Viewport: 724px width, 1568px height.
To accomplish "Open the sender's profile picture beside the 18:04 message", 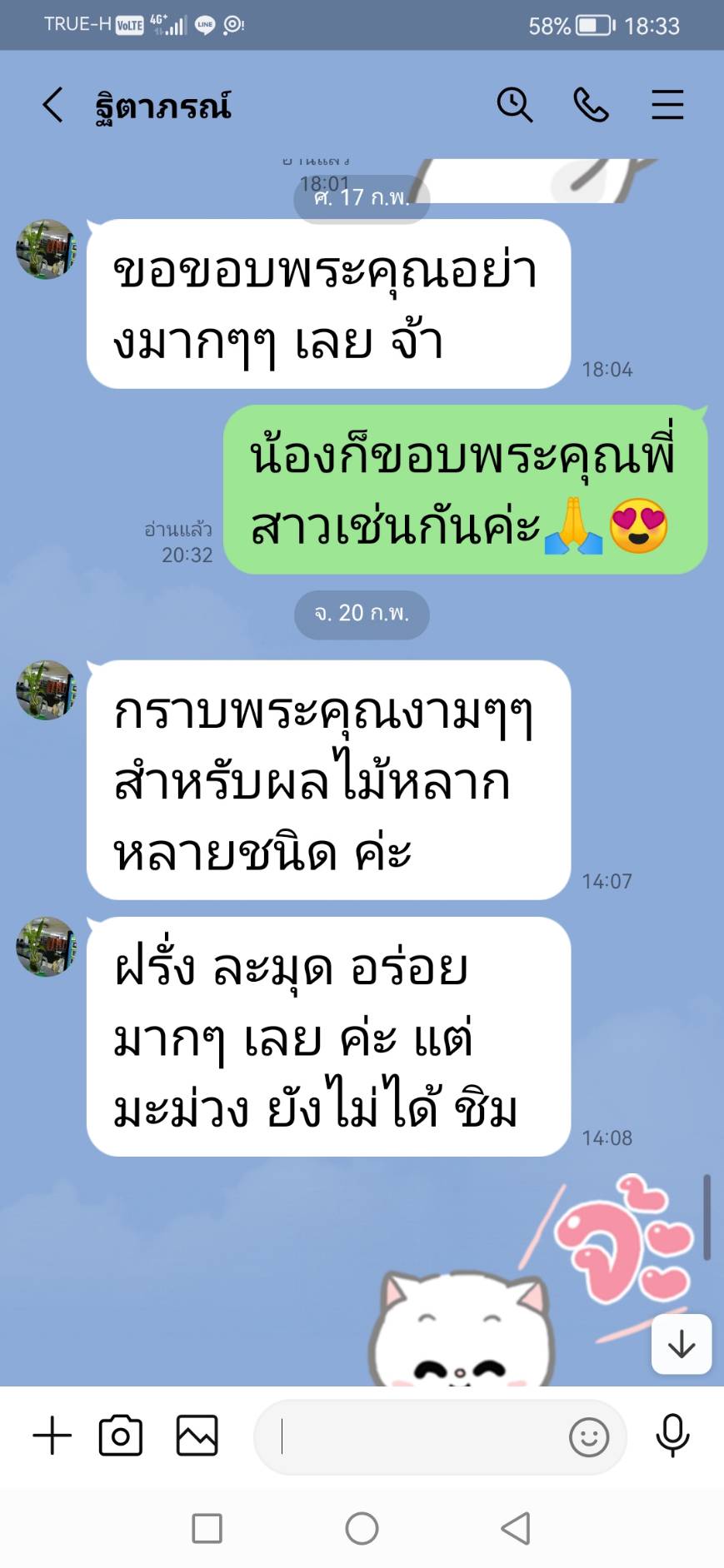I will [x=47, y=249].
